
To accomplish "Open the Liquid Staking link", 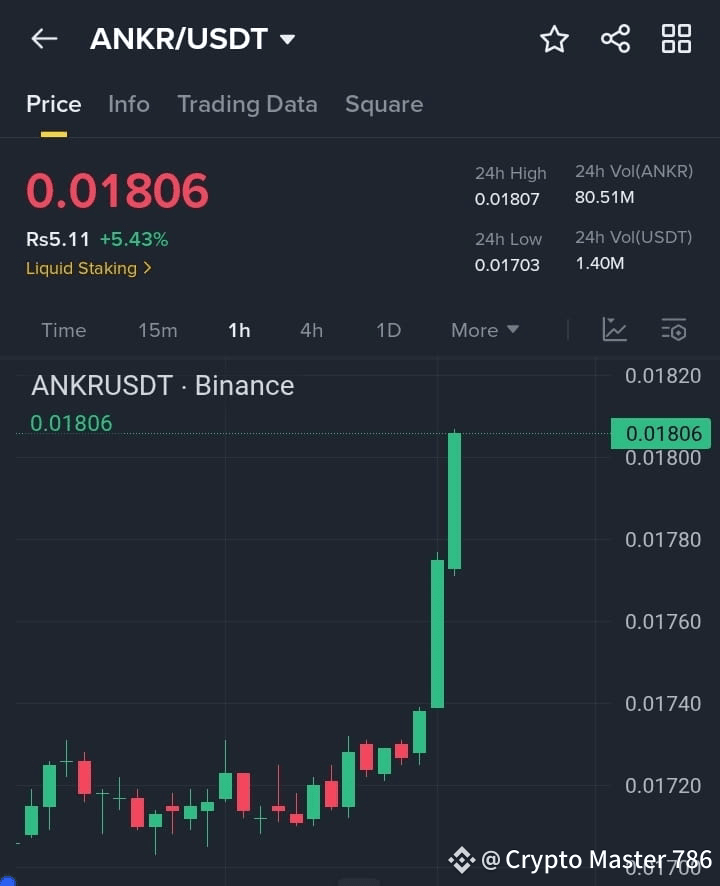I will [82, 268].
